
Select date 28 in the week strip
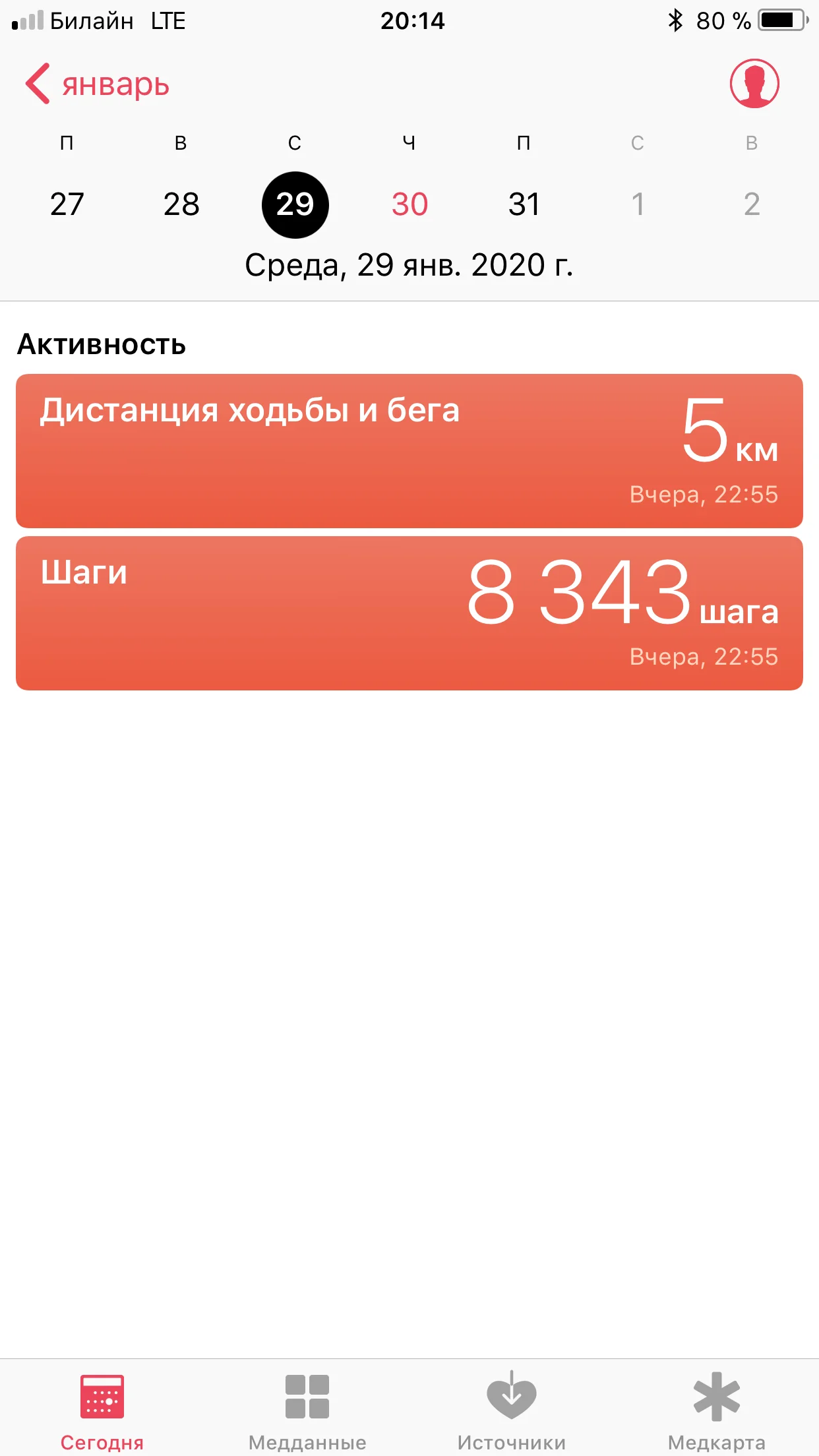(x=181, y=204)
